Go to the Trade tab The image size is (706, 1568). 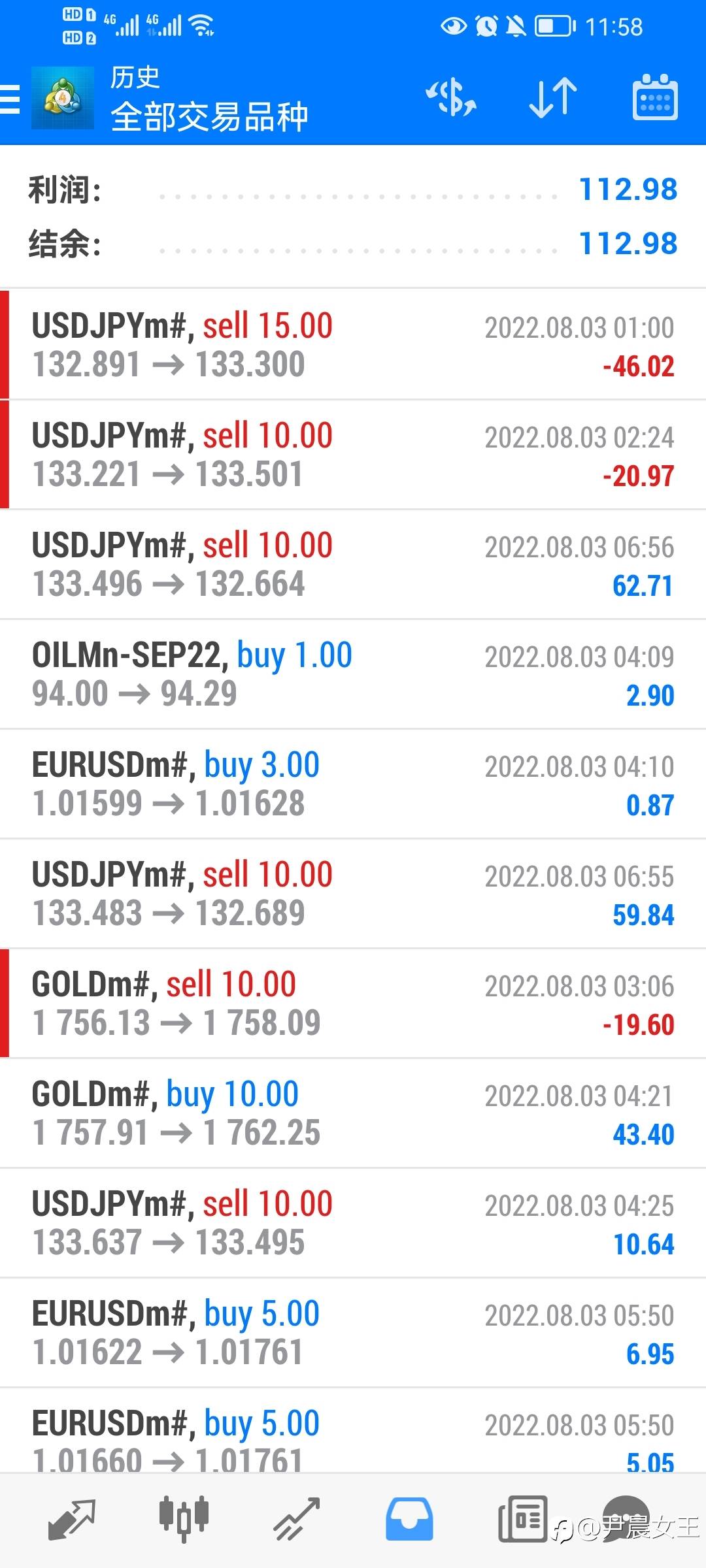(x=296, y=1519)
